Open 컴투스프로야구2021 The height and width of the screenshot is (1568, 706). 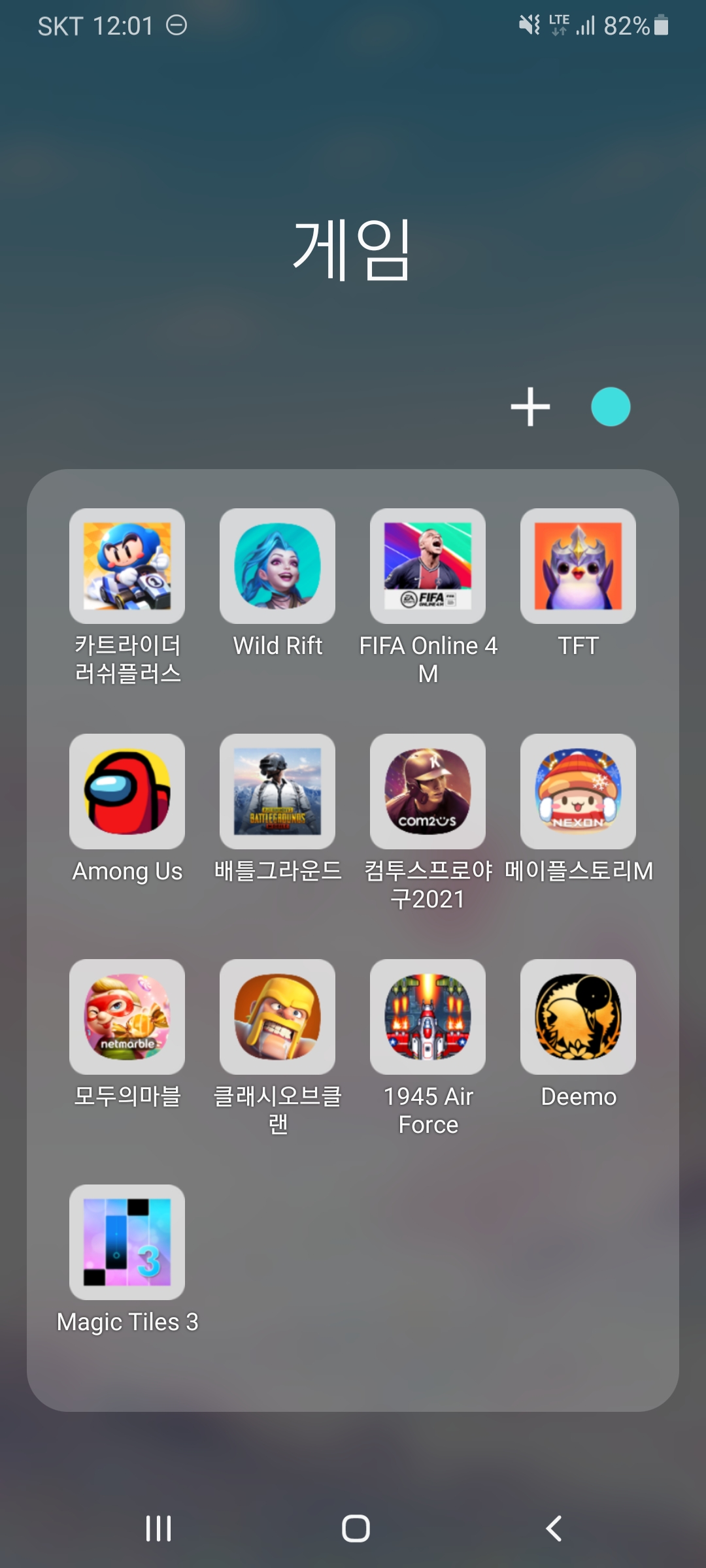[x=428, y=792]
